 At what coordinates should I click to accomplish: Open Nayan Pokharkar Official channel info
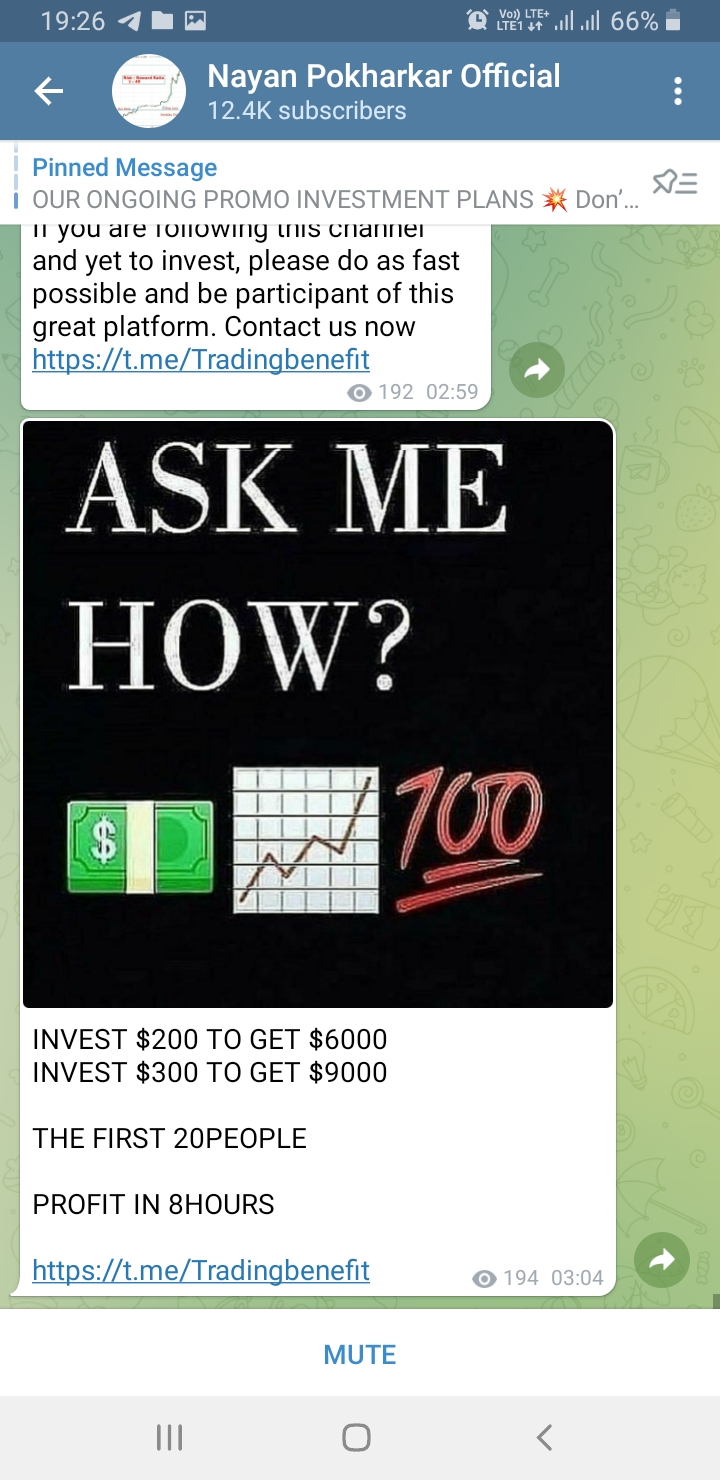tap(383, 91)
